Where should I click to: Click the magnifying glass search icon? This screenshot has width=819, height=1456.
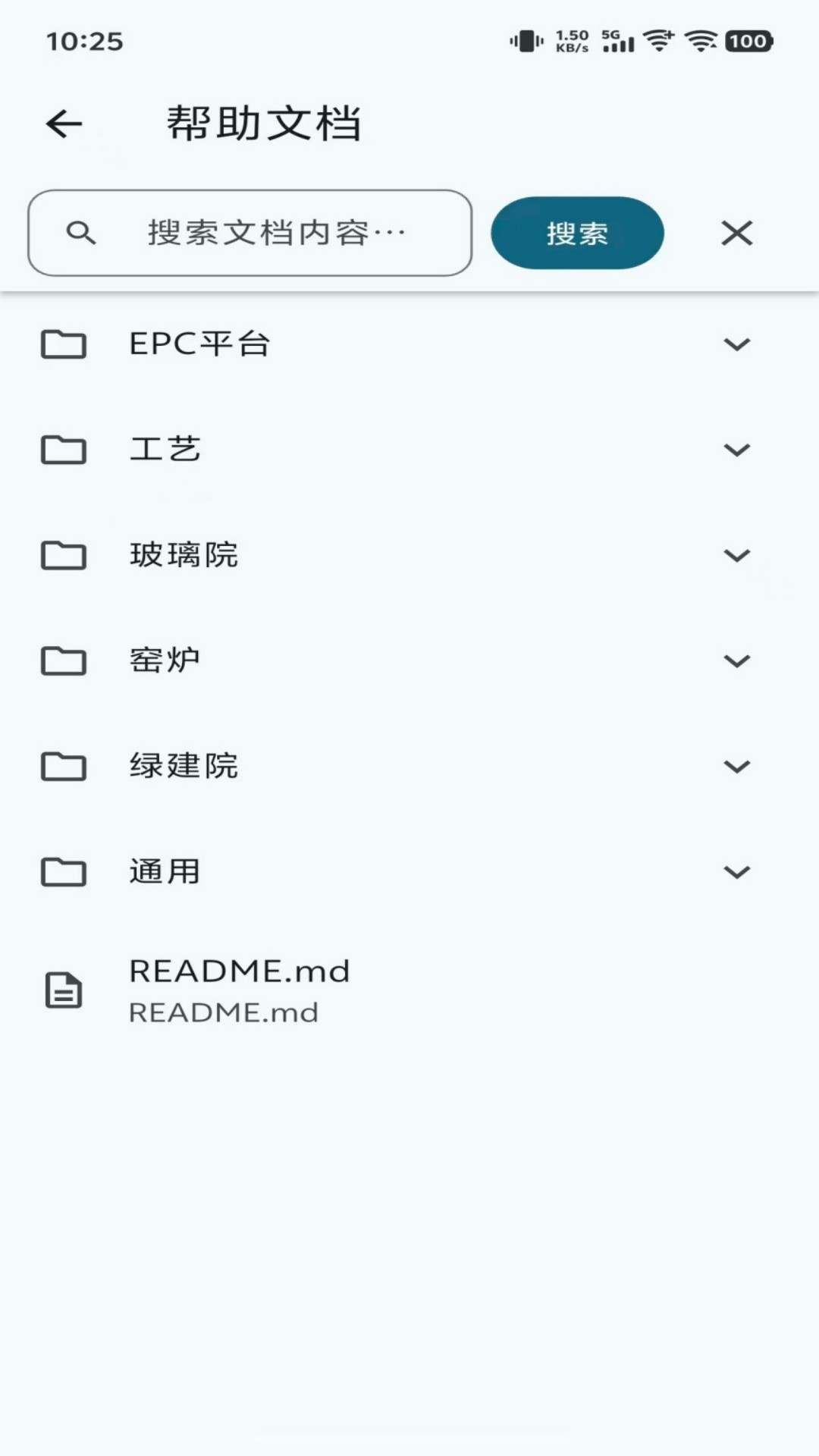pos(81,233)
